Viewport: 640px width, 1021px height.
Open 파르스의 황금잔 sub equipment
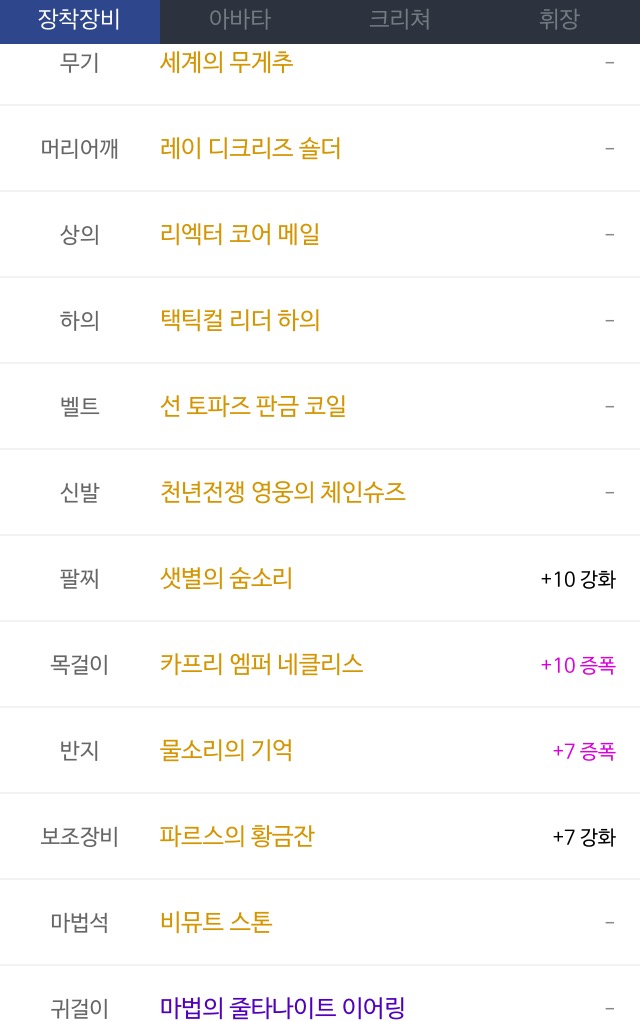click(x=237, y=837)
